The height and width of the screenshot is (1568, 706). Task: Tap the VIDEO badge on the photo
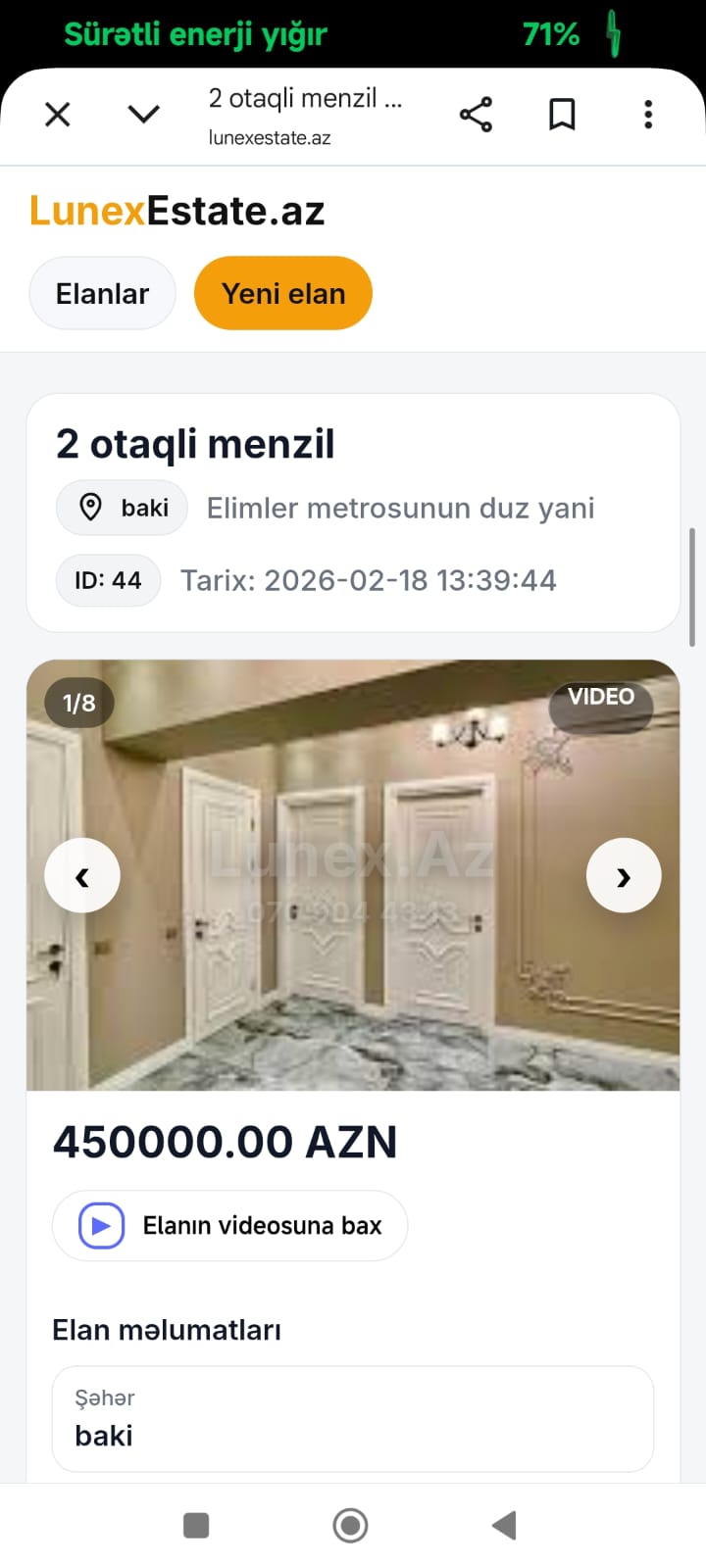coord(601,698)
